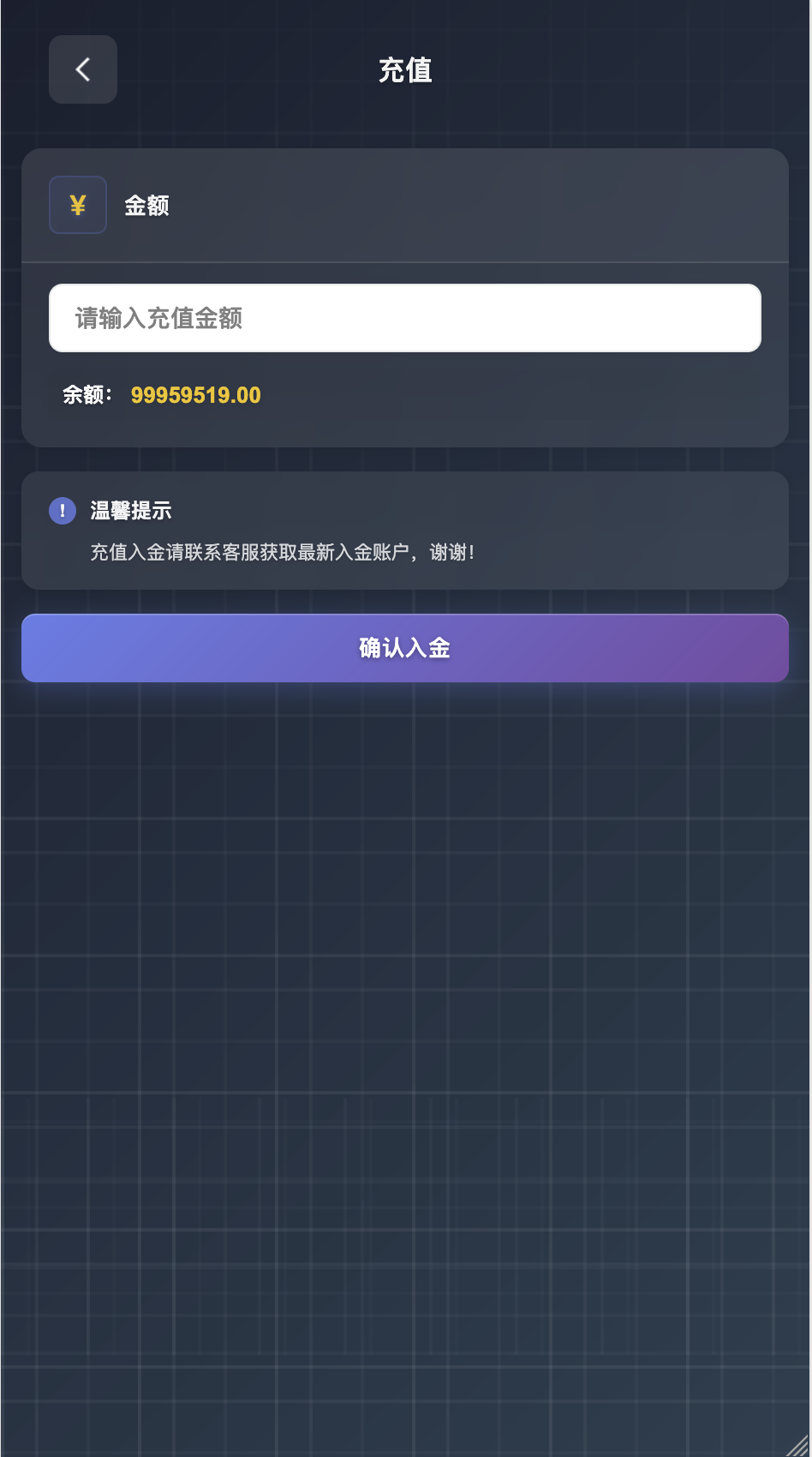Click the 温馨提示 heading

pyautogui.click(x=130, y=510)
